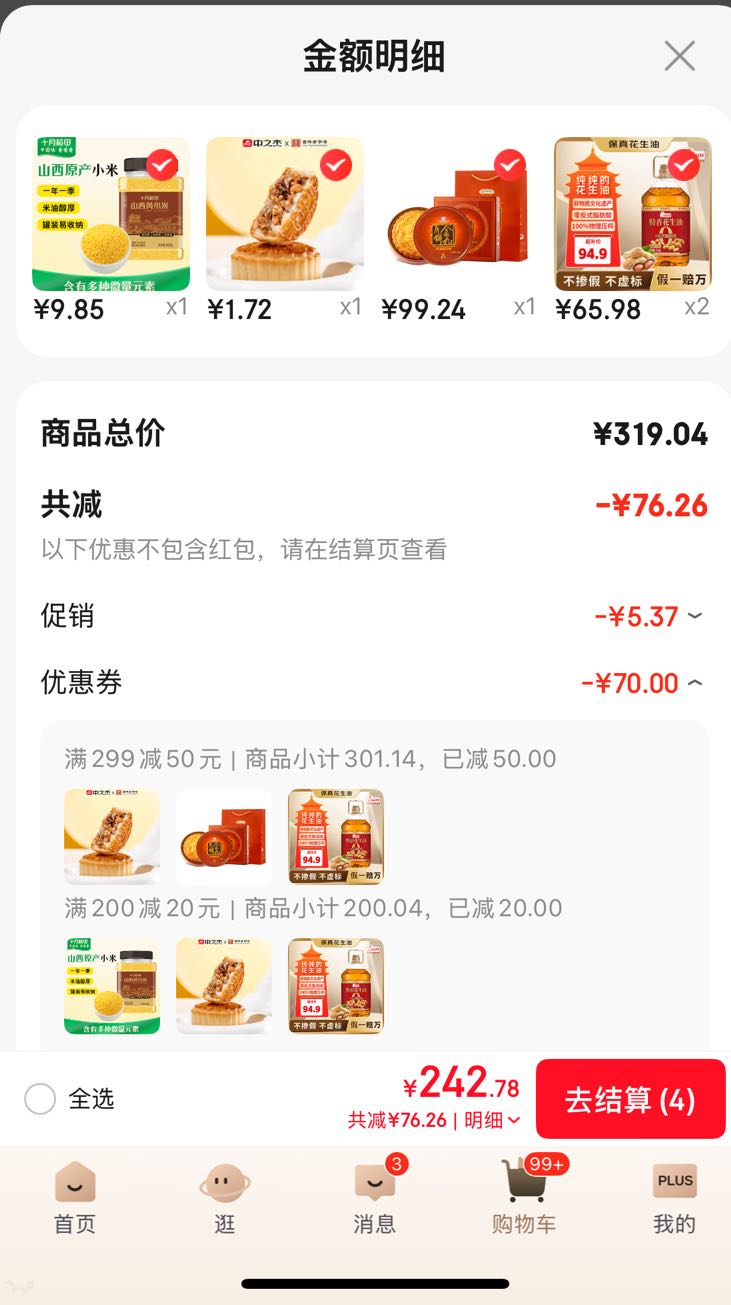Open the 消息 tab

point(374,1198)
